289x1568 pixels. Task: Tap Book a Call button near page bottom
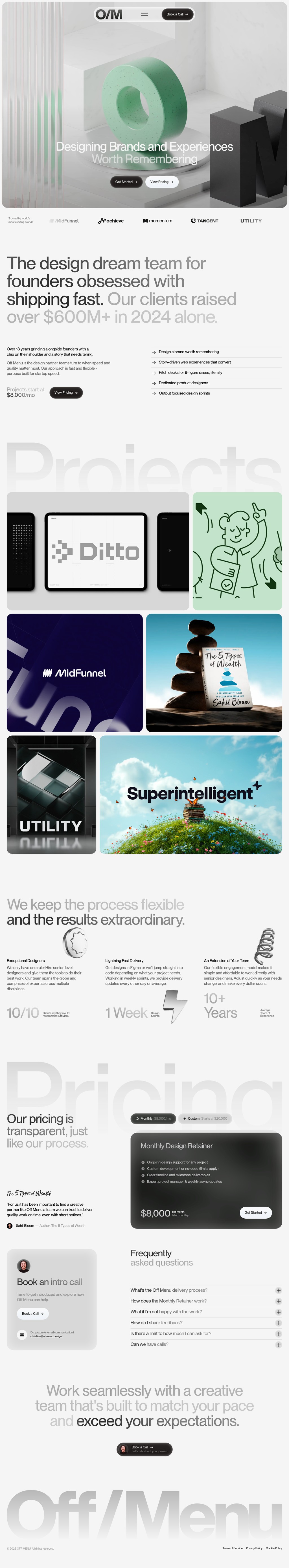pos(144,1449)
